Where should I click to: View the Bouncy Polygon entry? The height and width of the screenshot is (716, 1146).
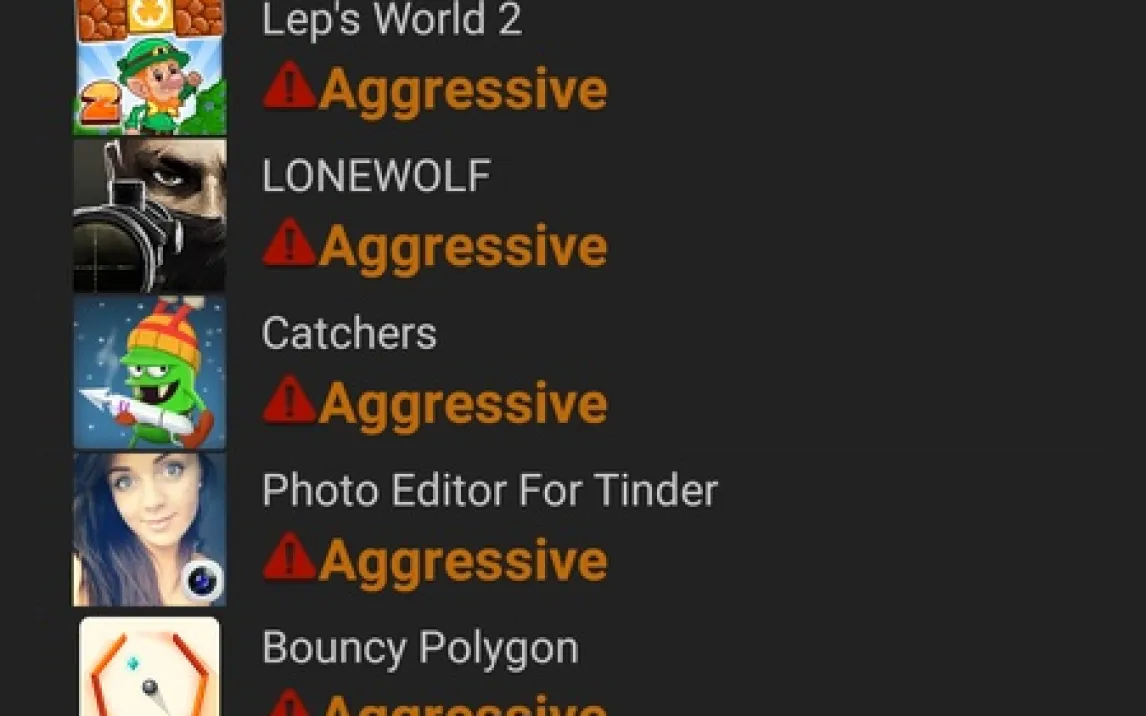(420, 649)
